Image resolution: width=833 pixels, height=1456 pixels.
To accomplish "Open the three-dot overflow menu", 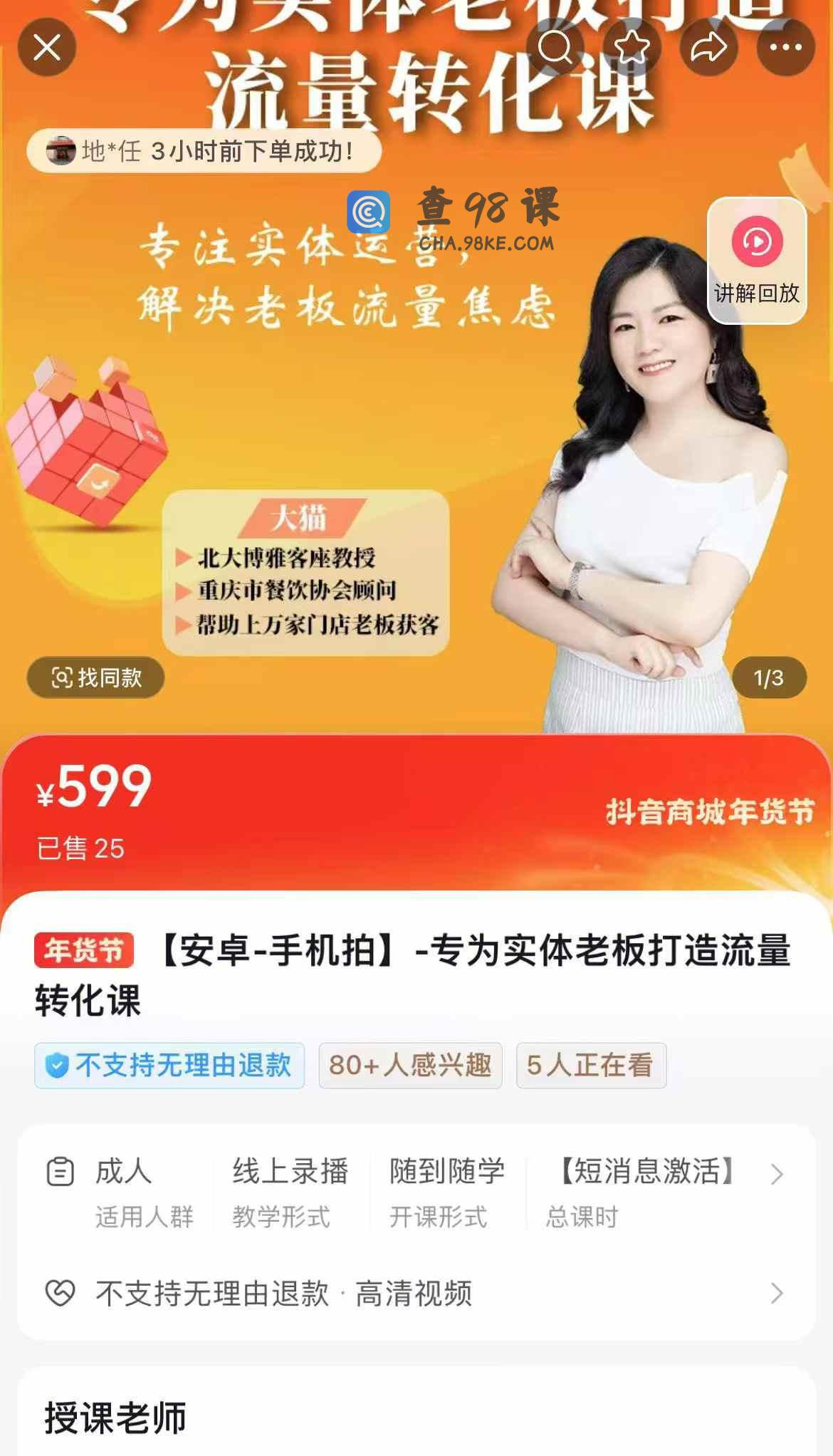I will [785, 48].
